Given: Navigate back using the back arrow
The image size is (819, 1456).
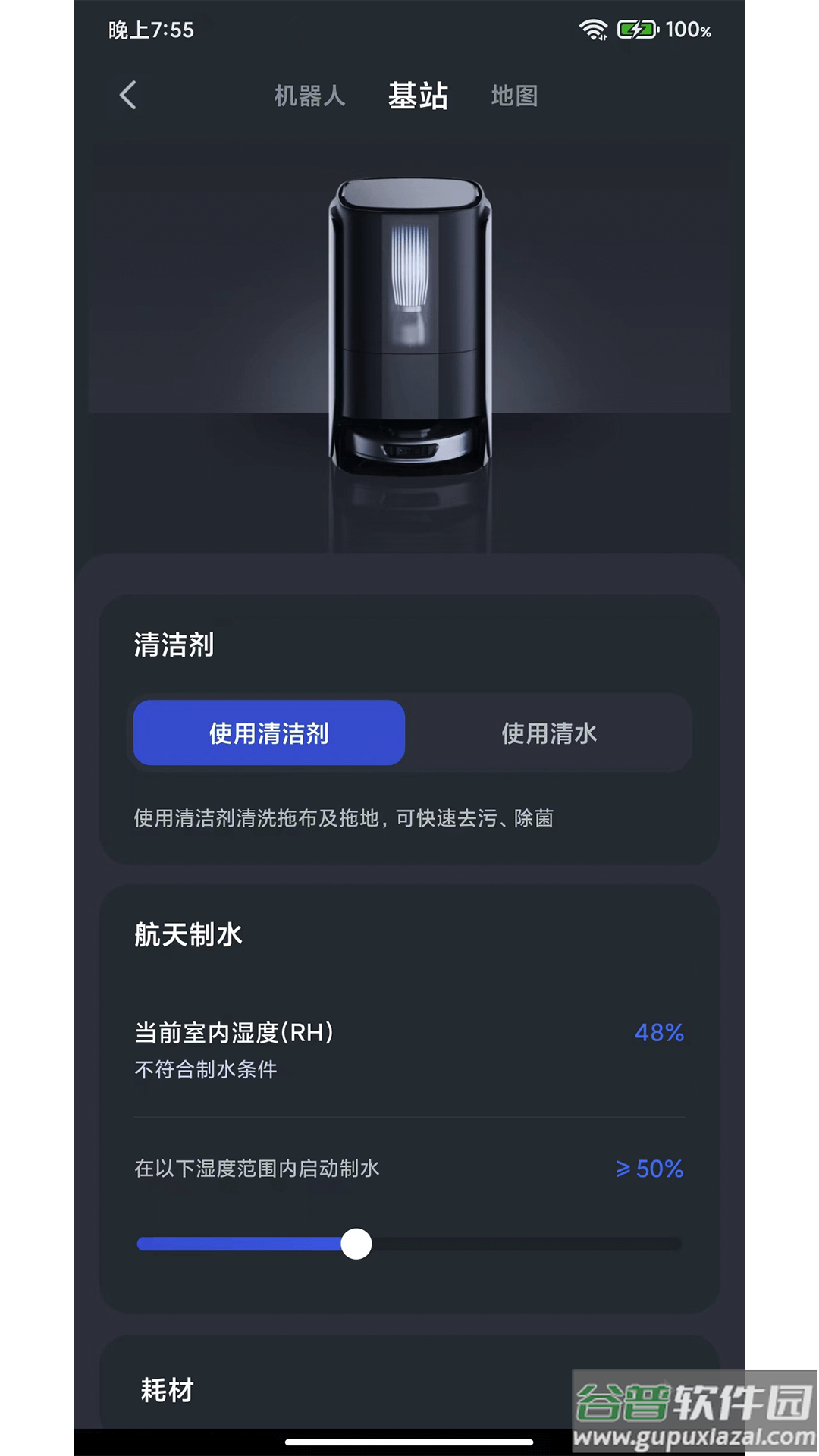Looking at the screenshot, I should 127,96.
